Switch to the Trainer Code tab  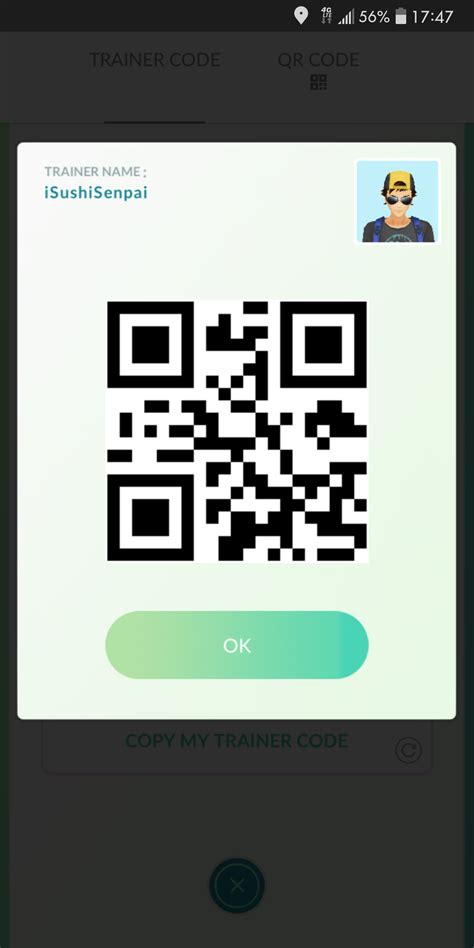point(155,60)
